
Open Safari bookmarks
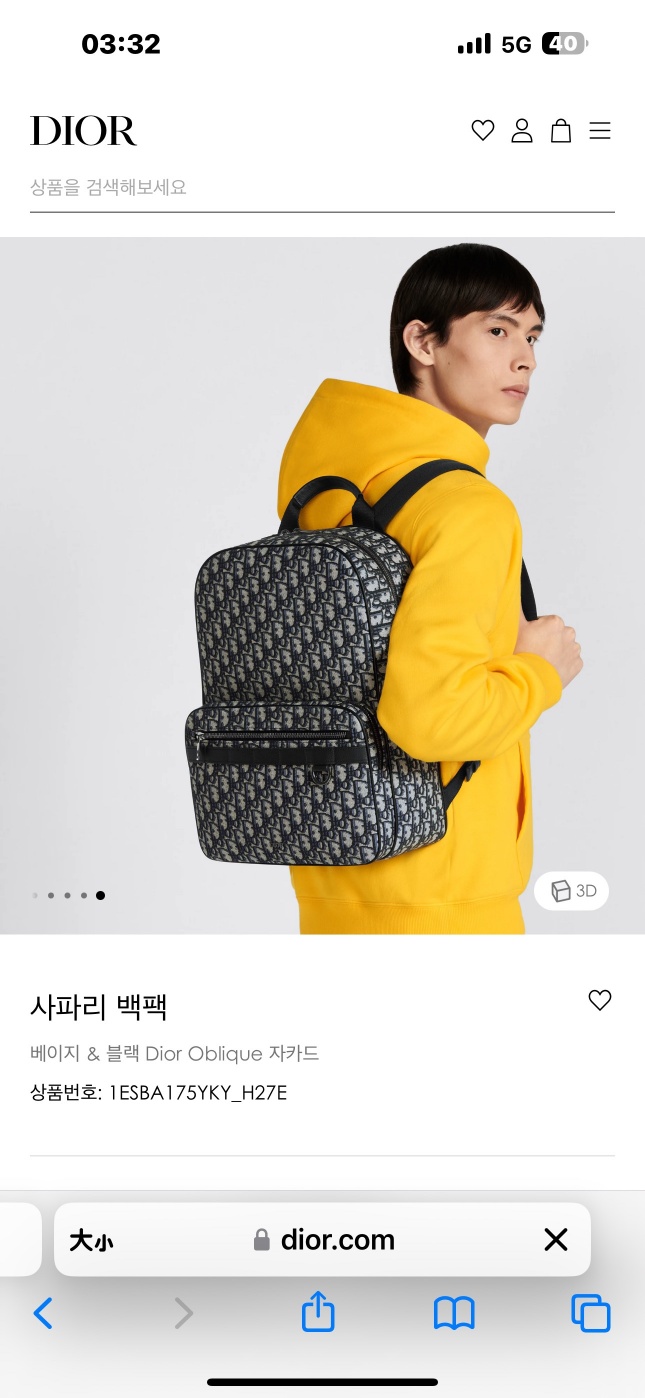[x=454, y=1313]
